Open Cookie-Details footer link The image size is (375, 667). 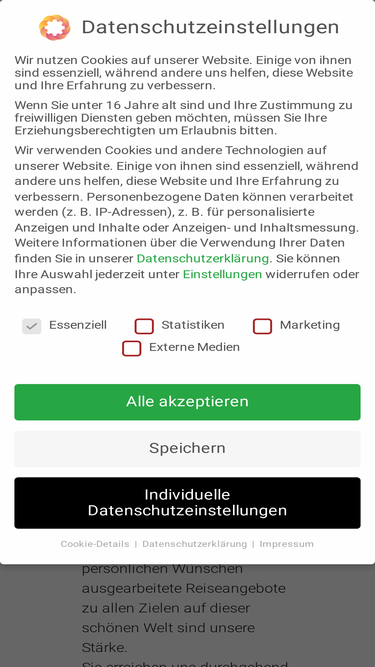(95, 544)
